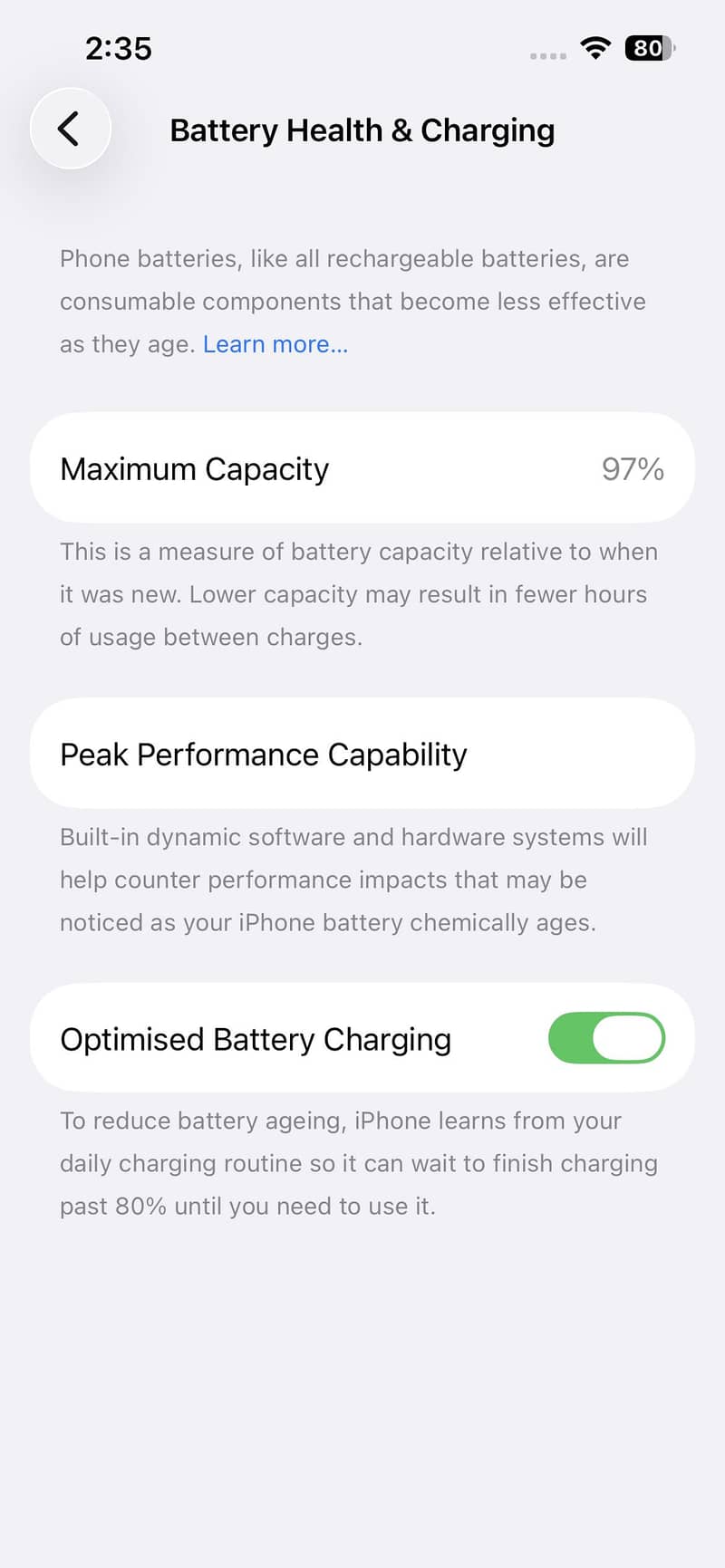Image resolution: width=725 pixels, height=1568 pixels.
Task: Open the Learn more link
Action: tap(275, 344)
